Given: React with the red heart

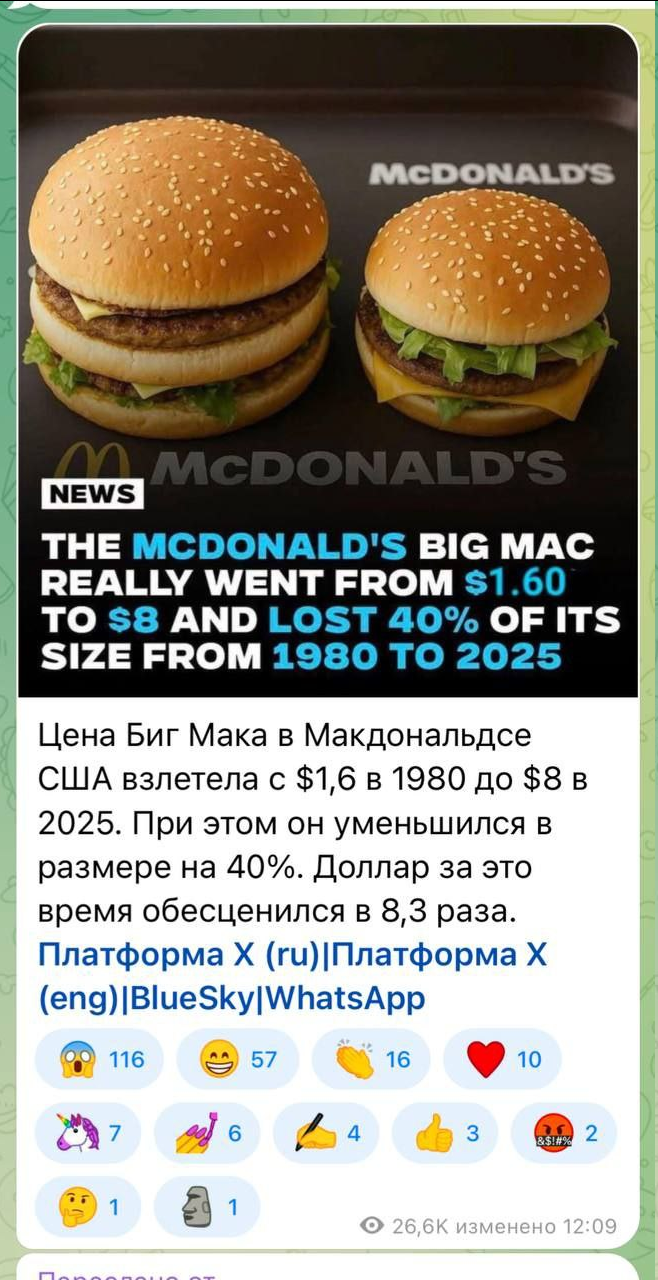Looking at the screenshot, I should tap(502, 1059).
